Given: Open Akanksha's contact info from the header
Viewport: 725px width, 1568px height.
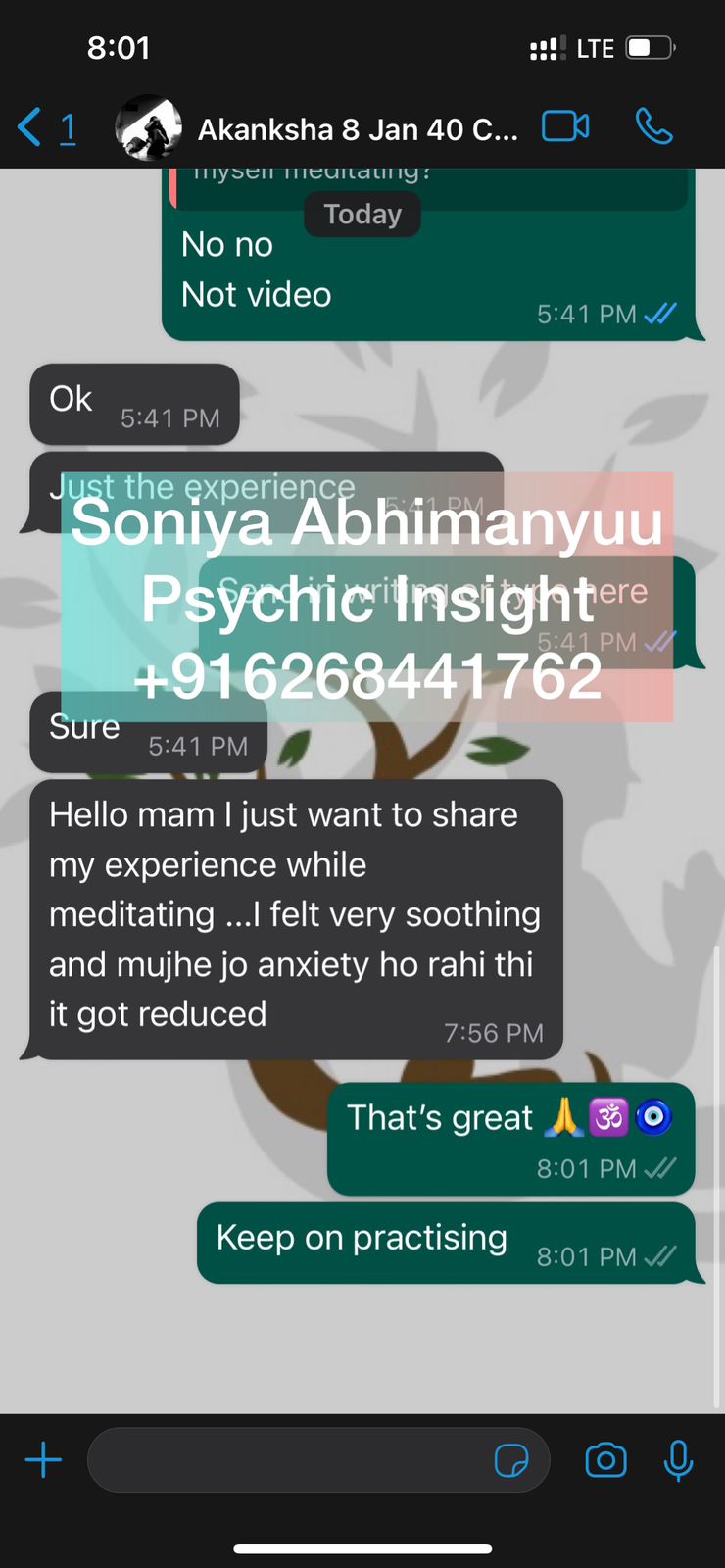Looking at the screenshot, I should [x=357, y=129].
